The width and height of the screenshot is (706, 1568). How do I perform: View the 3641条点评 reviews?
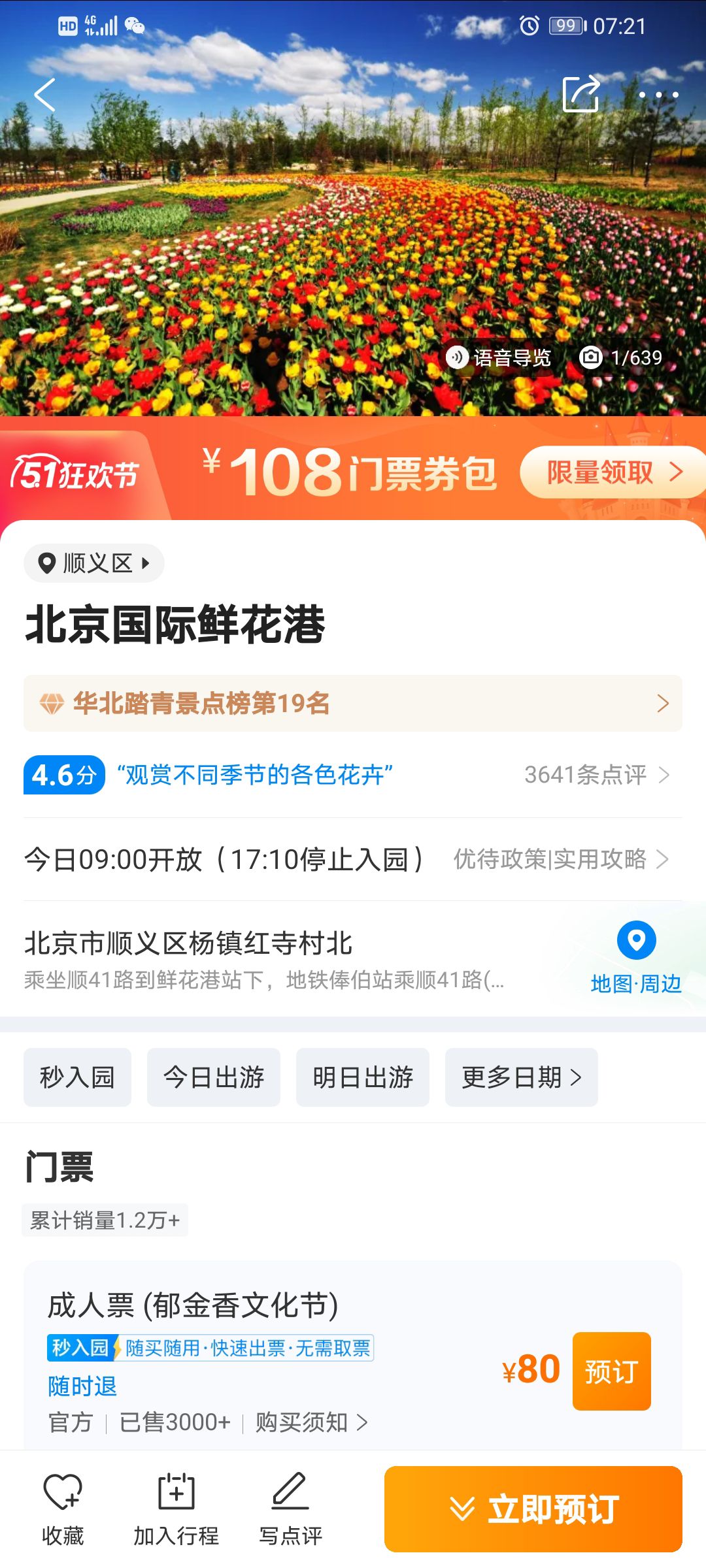pos(596,775)
